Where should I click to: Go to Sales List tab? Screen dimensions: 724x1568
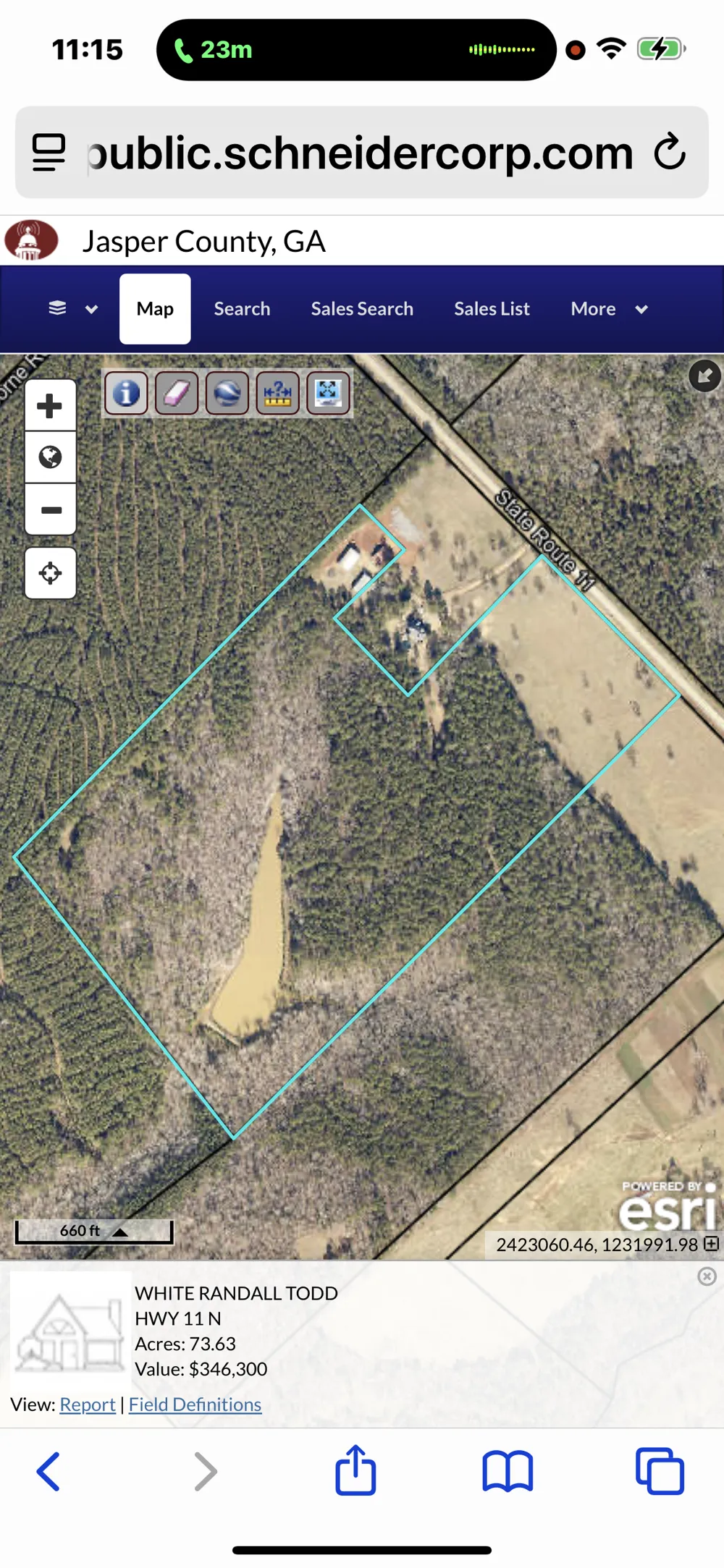[492, 309]
